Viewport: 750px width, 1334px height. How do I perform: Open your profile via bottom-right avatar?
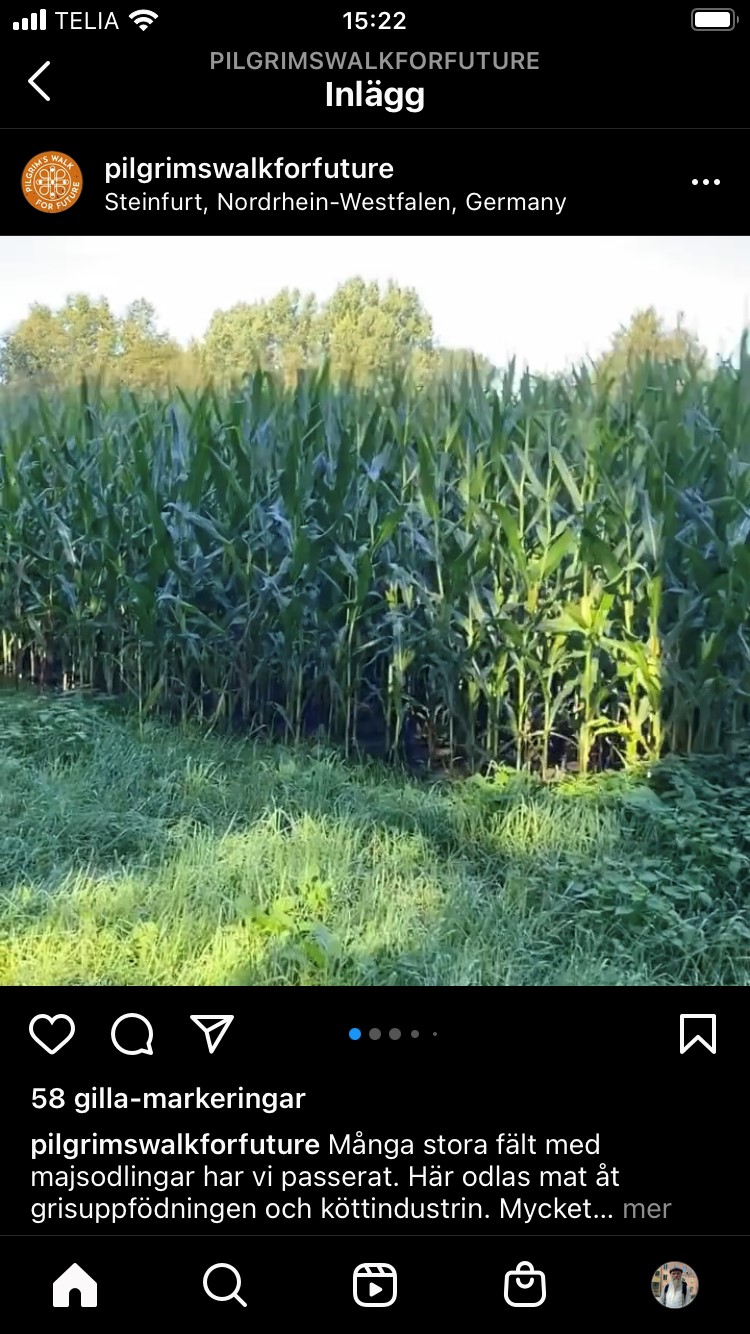coord(675,1285)
